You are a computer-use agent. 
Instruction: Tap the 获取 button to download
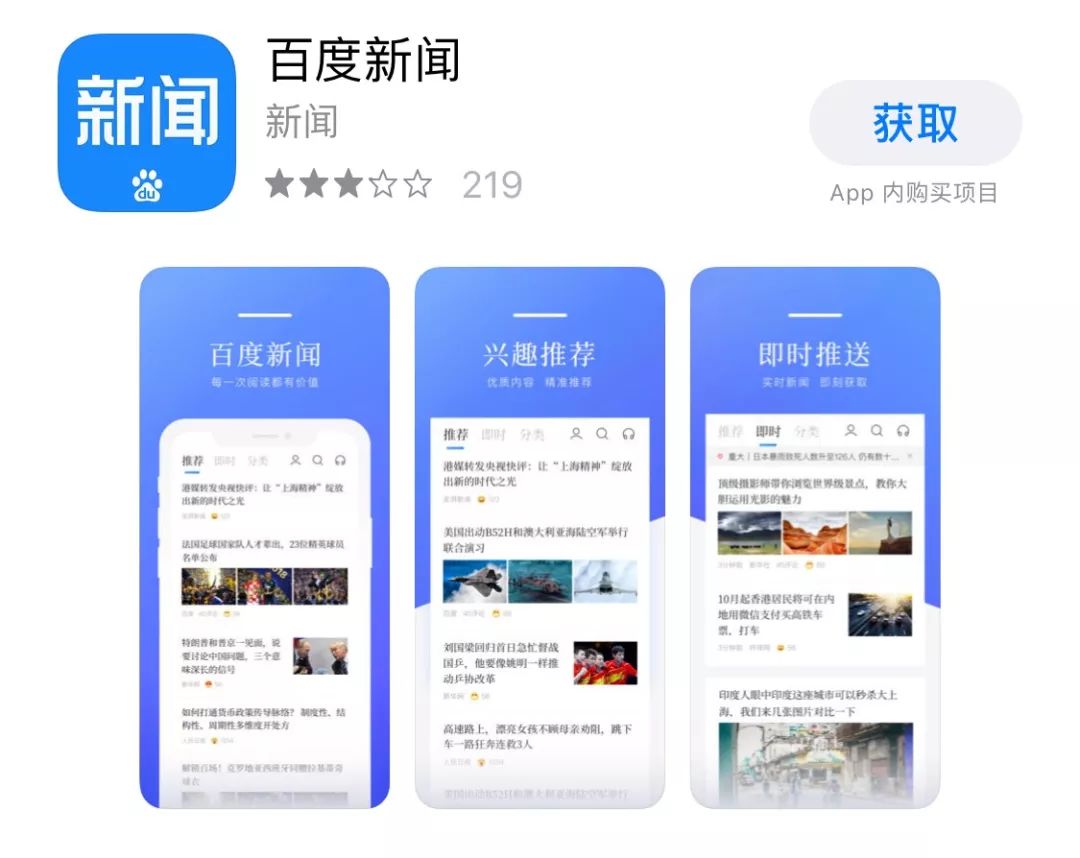[x=915, y=123]
